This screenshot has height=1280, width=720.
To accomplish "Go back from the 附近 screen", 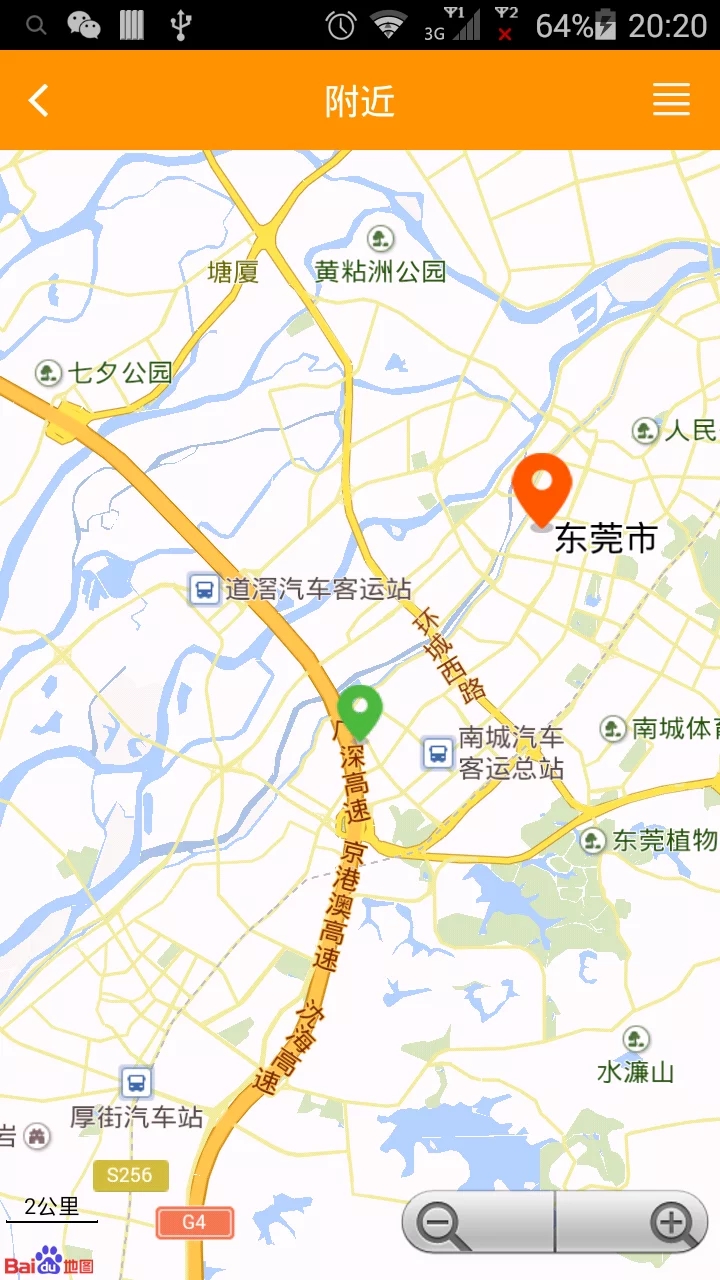I will pos(39,100).
